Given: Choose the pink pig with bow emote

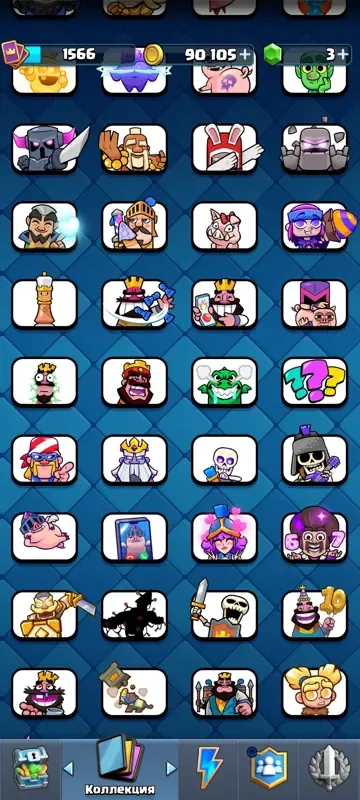Looking at the screenshot, I should (224, 226).
